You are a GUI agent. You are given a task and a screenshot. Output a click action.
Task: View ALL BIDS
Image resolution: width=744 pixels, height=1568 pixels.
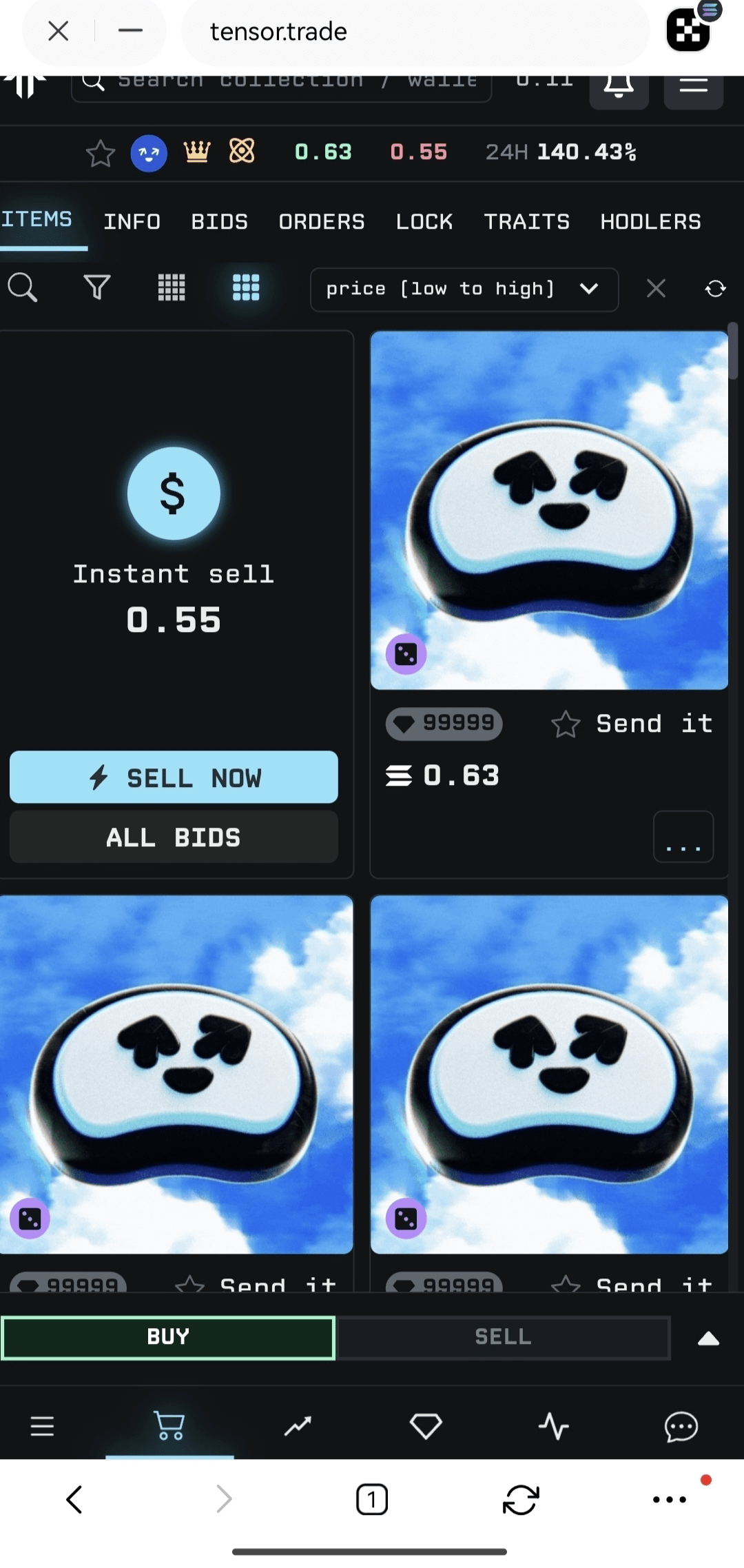(174, 837)
